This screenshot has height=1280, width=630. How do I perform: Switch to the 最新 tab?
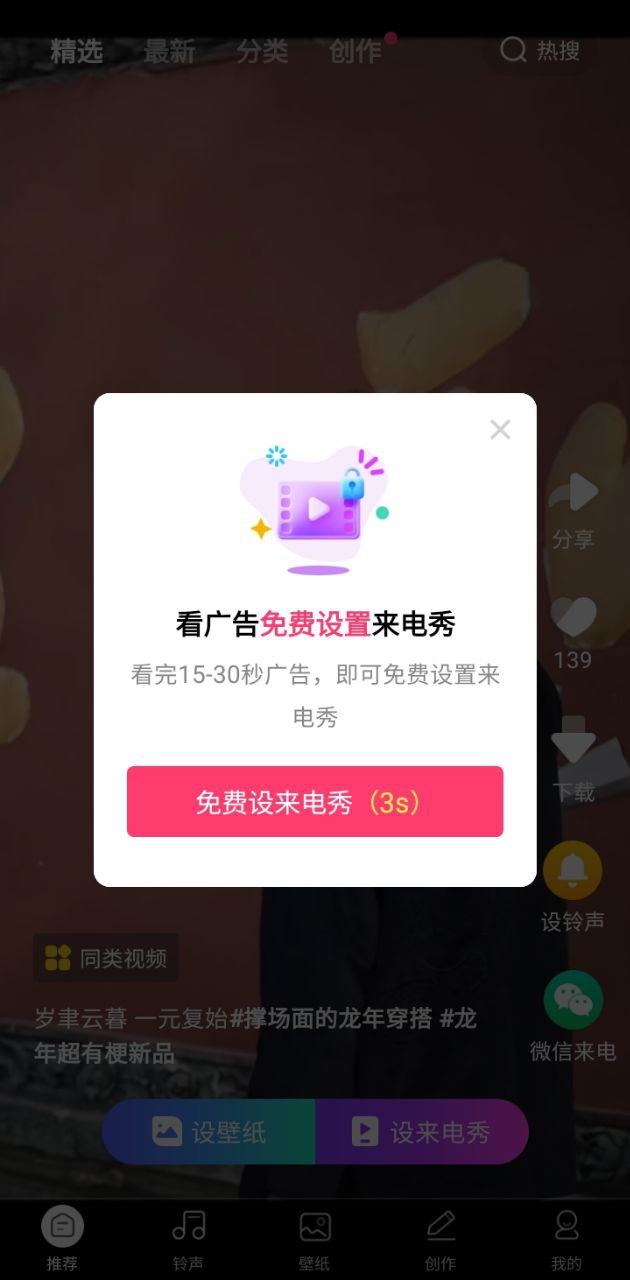[x=169, y=51]
